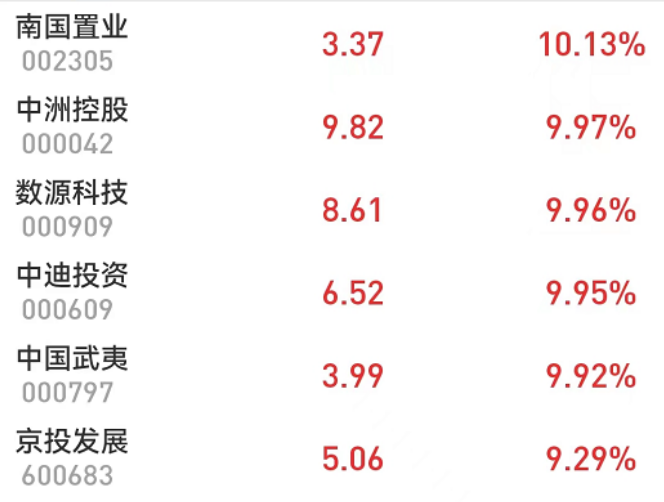Tap the 中国武夷 stock entry
The width and height of the screenshot is (664, 502).
coord(72,358)
